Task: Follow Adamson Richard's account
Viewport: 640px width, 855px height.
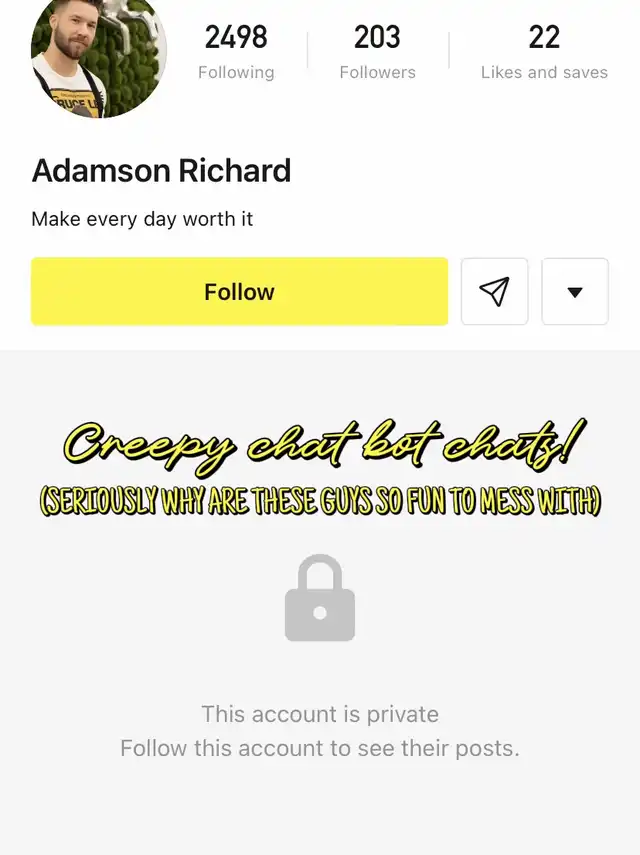Action: pos(239,292)
